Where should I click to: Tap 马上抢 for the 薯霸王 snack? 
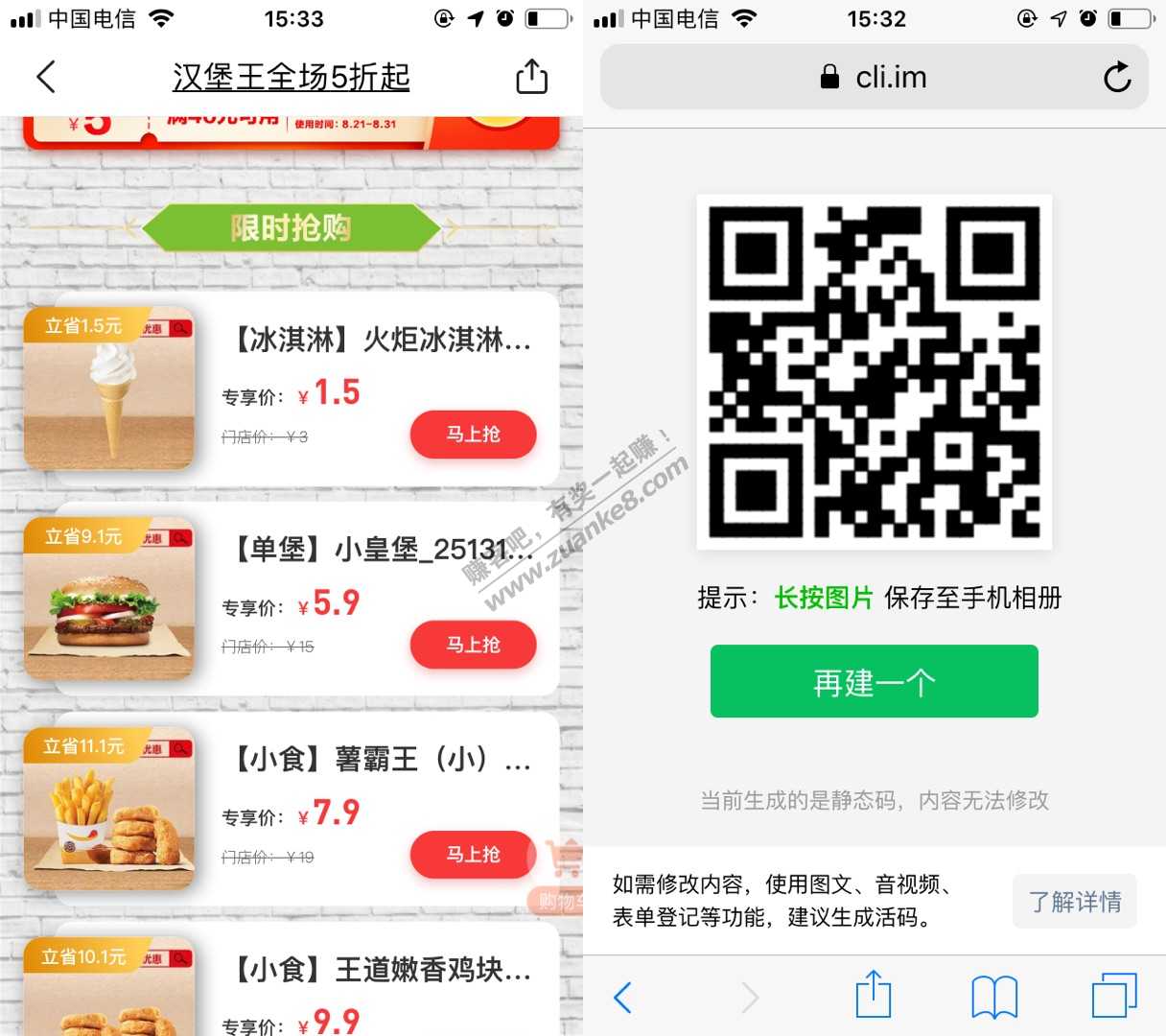[473, 854]
